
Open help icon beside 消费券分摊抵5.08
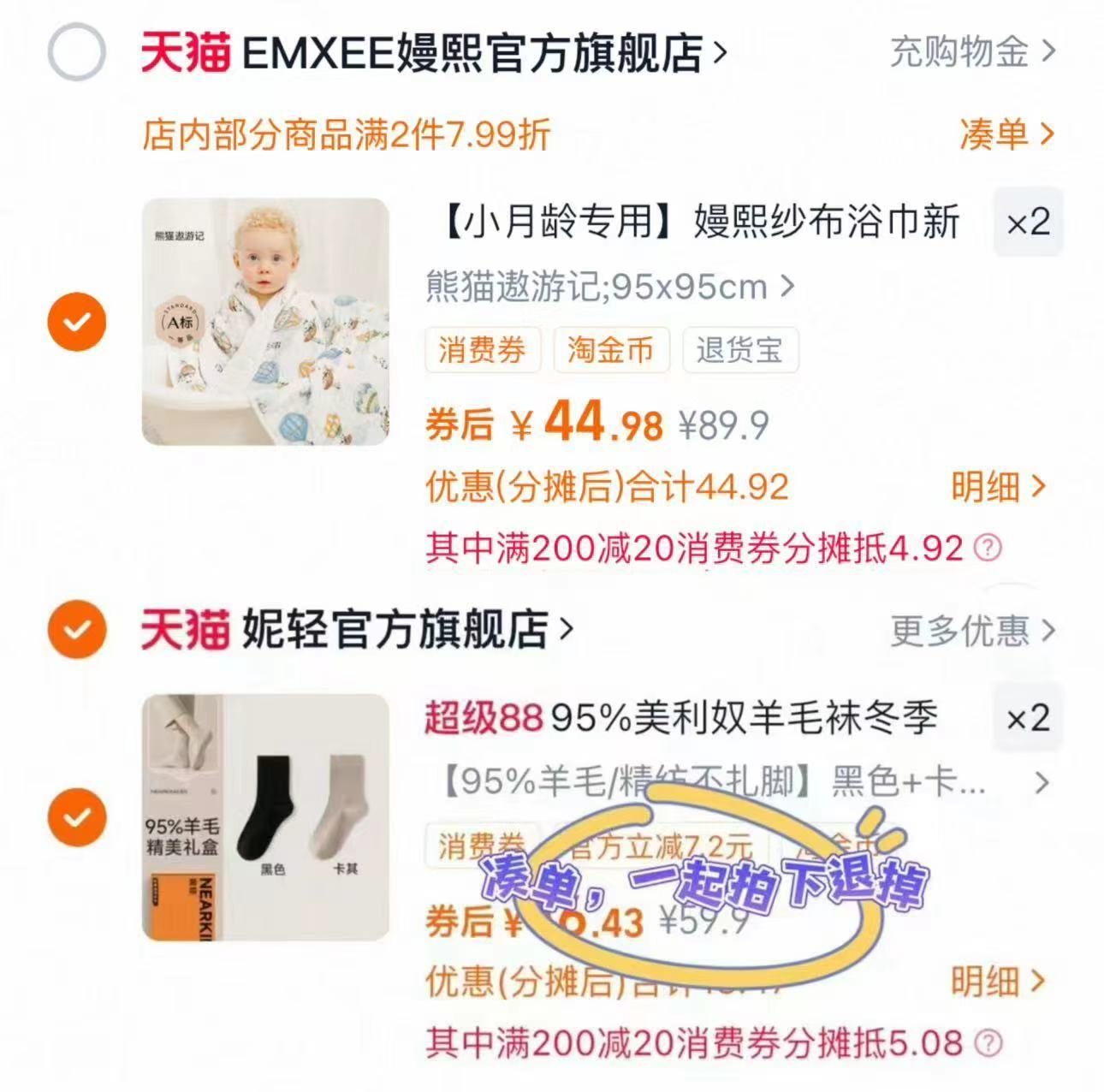pos(988,1043)
